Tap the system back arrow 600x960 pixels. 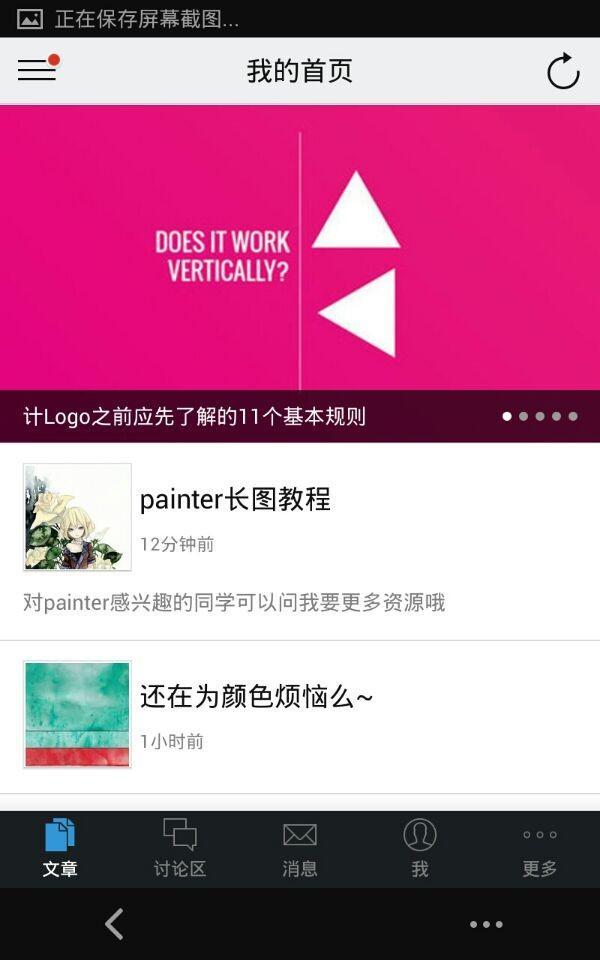[x=115, y=924]
